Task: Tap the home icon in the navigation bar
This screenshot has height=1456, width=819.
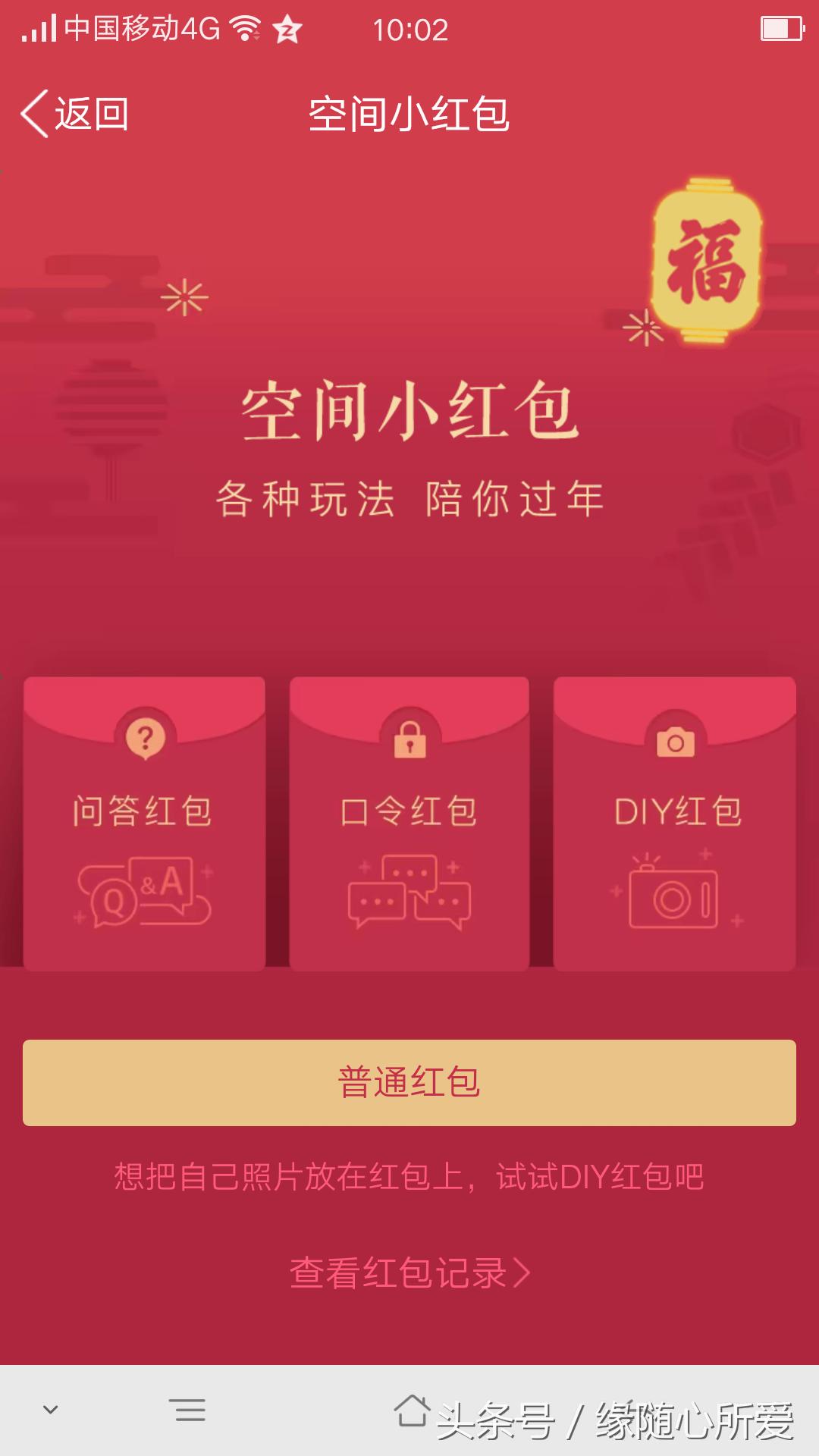Action: [413, 1409]
